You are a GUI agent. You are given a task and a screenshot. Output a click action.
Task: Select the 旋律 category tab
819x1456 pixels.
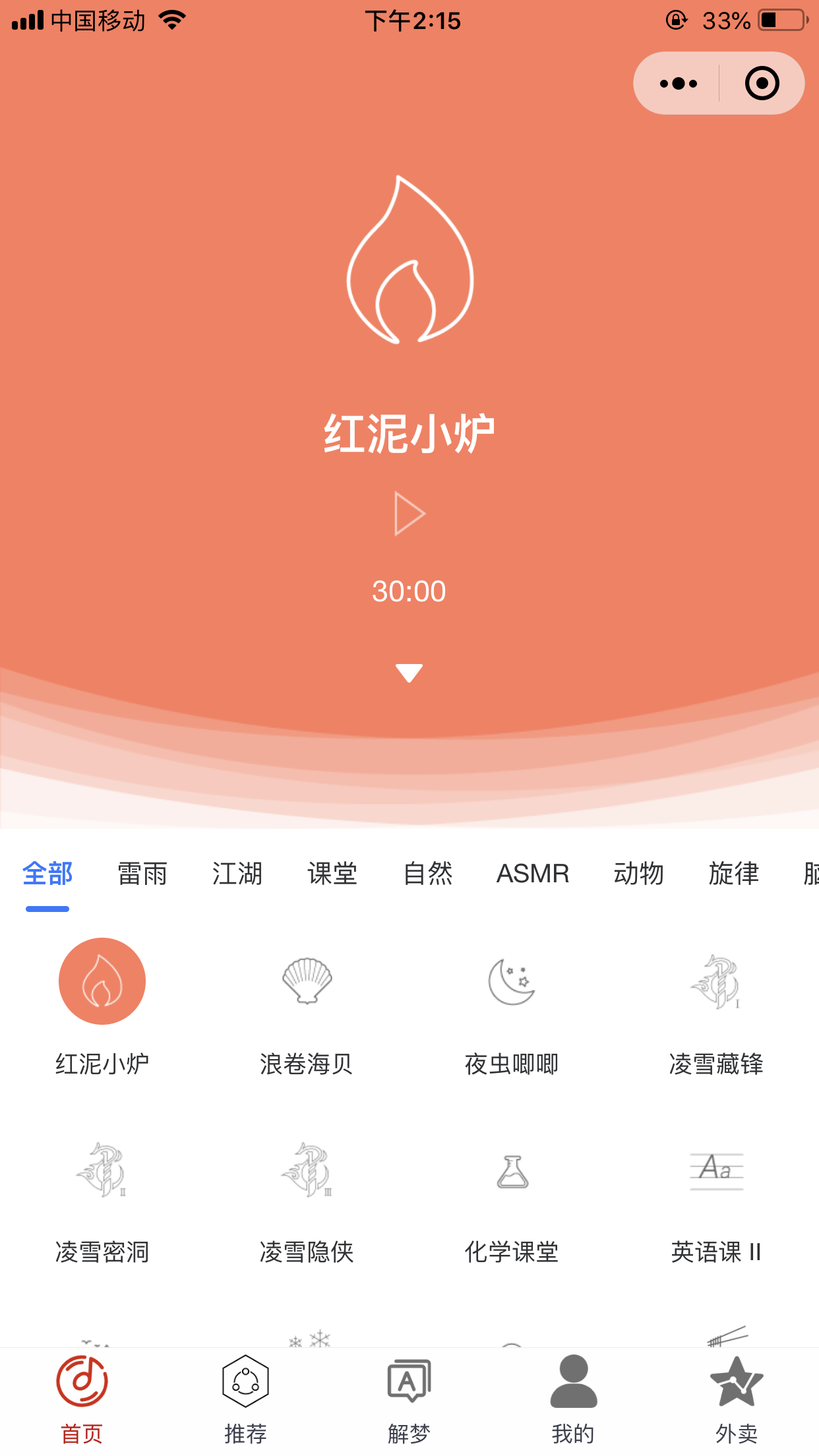click(x=733, y=874)
